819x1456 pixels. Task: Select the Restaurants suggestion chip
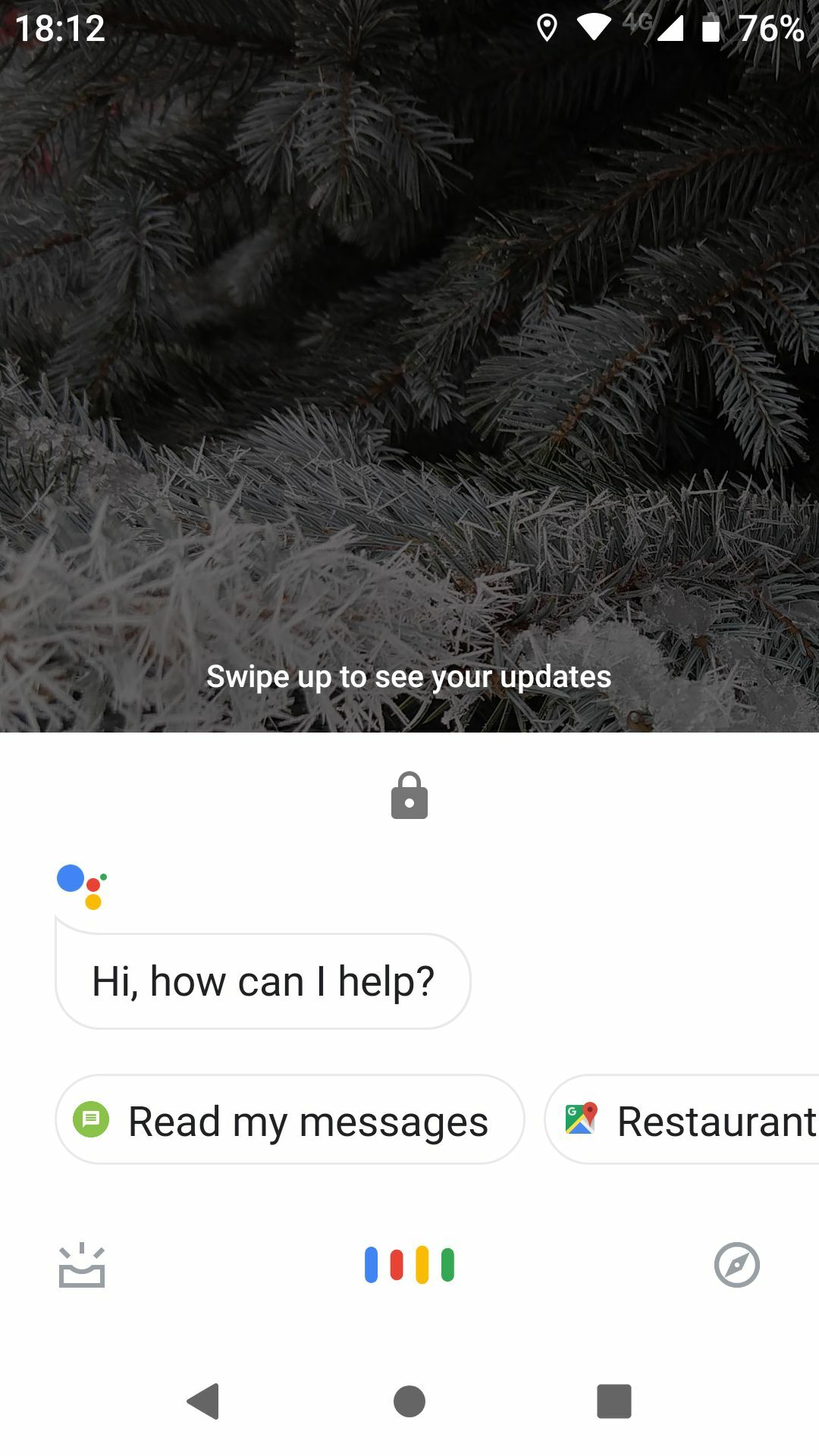pyautogui.click(x=682, y=1120)
